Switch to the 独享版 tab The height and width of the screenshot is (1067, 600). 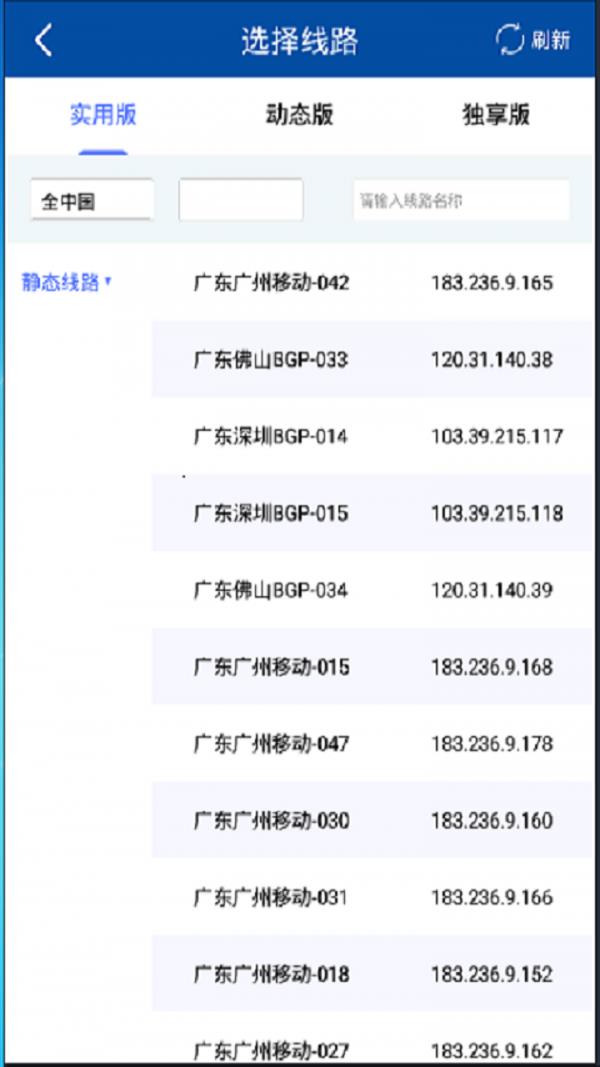[496, 114]
